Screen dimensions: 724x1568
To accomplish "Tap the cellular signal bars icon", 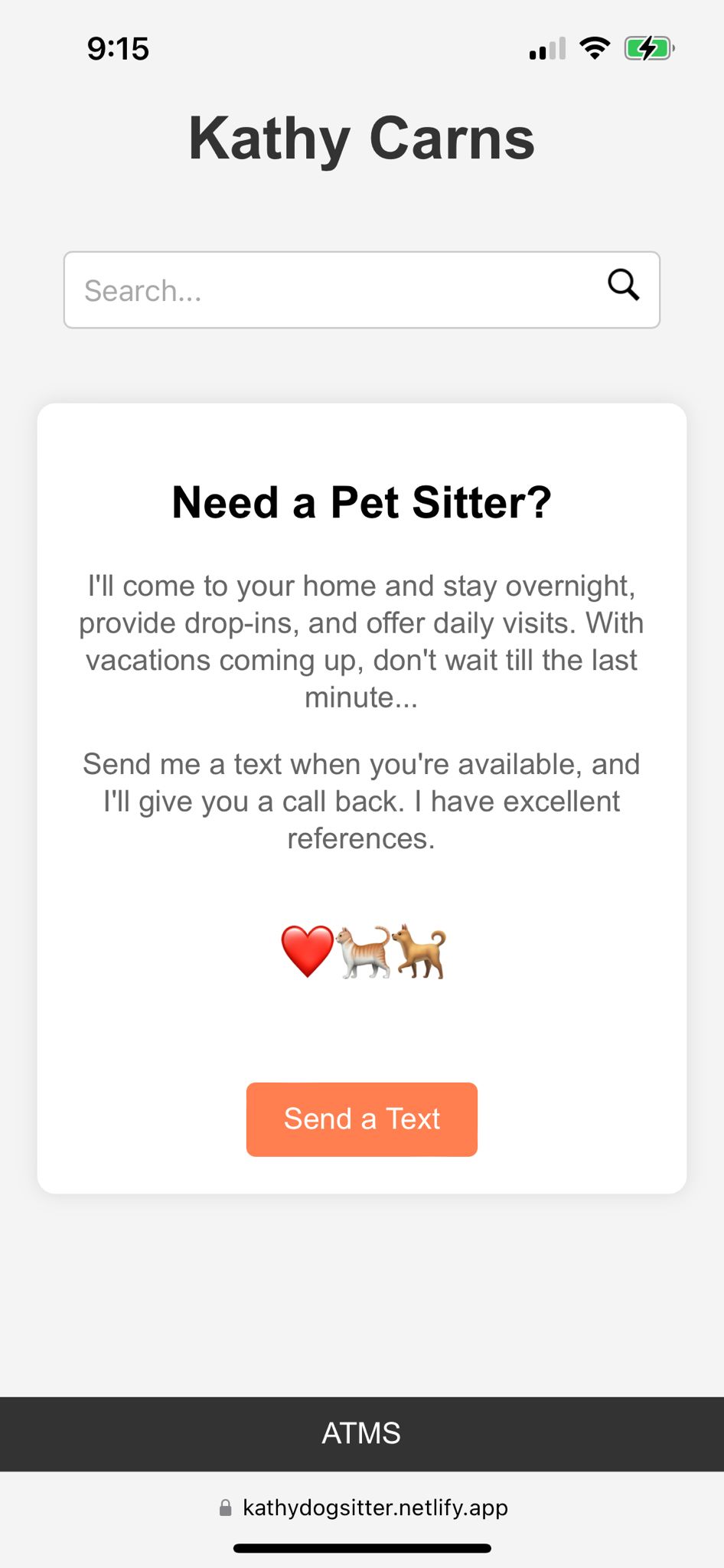I will 545,49.
